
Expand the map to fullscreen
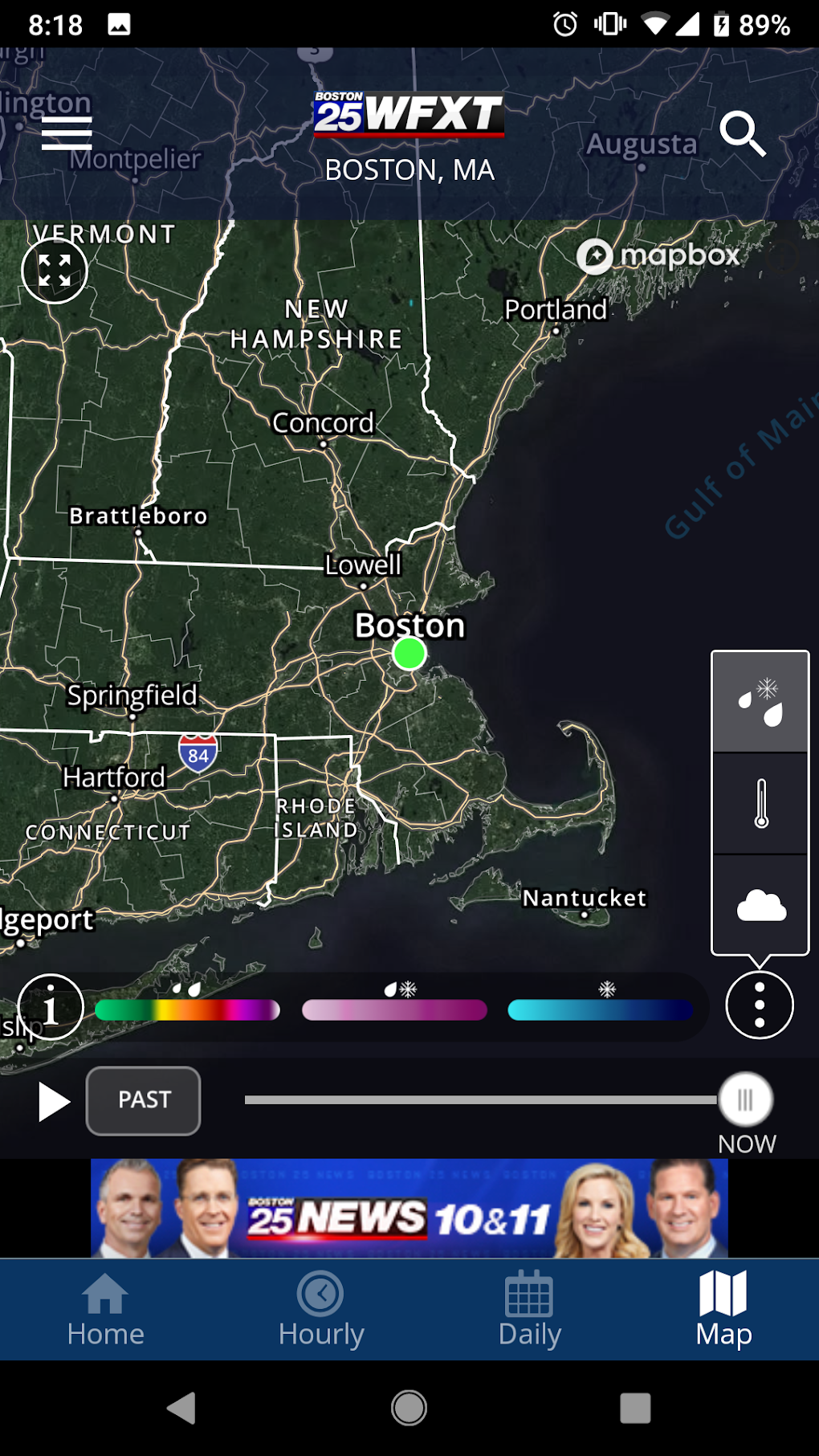tap(55, 271)
